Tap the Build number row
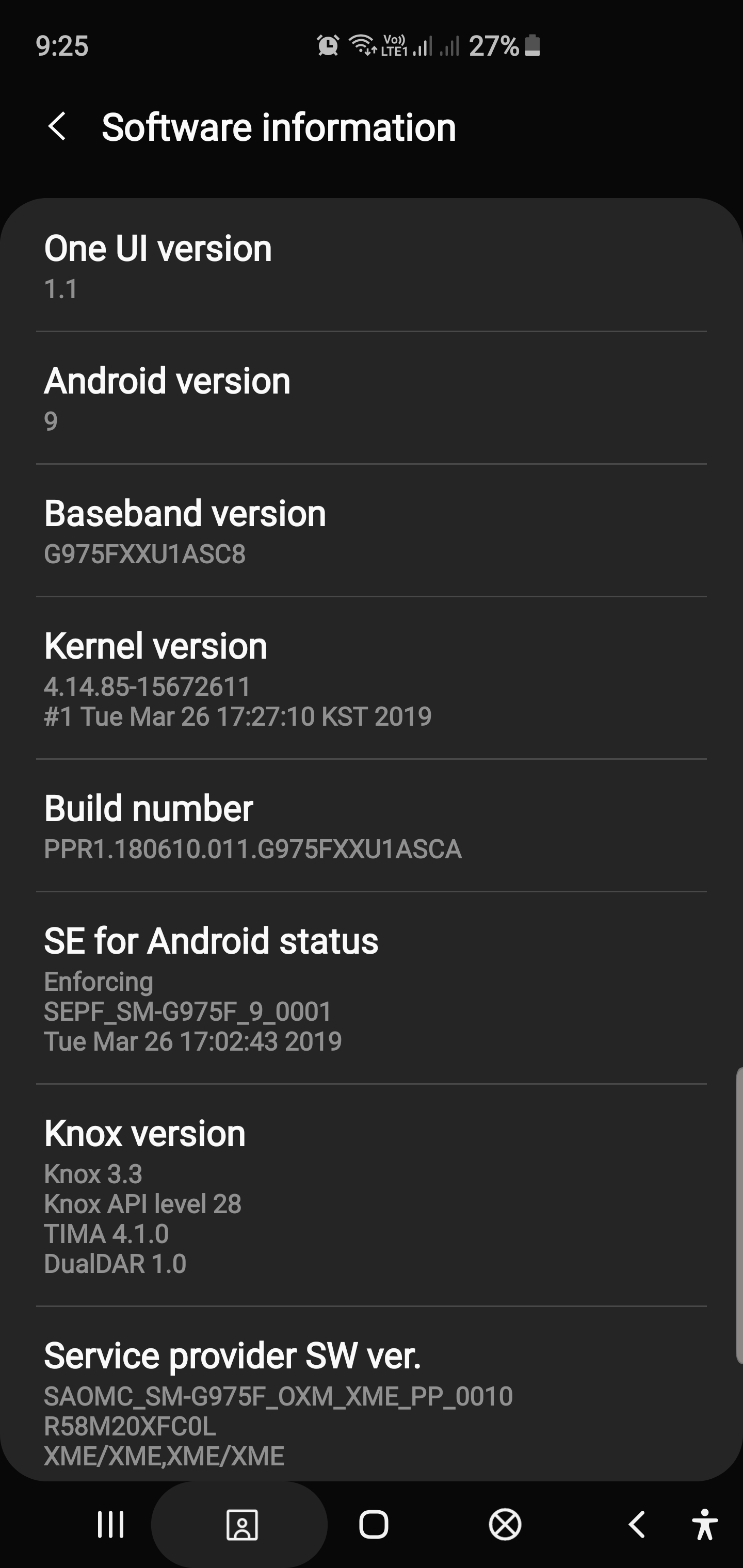 (x=372, y=825)
